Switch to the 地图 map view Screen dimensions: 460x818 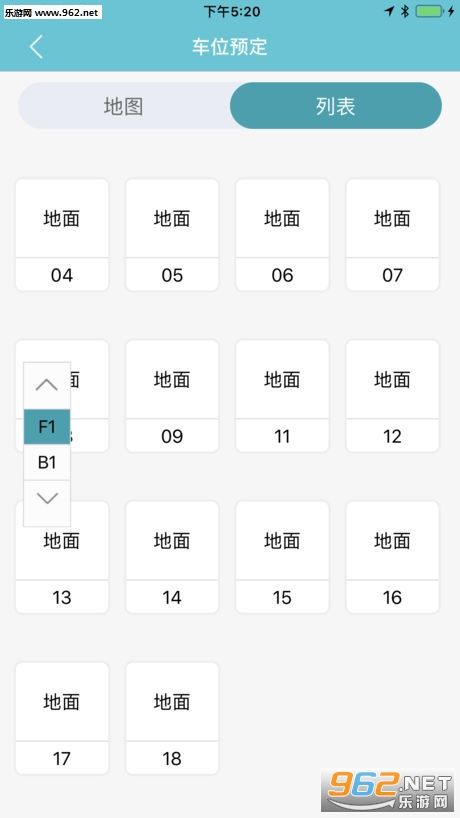pyautogui.click(x=124, y=106)
